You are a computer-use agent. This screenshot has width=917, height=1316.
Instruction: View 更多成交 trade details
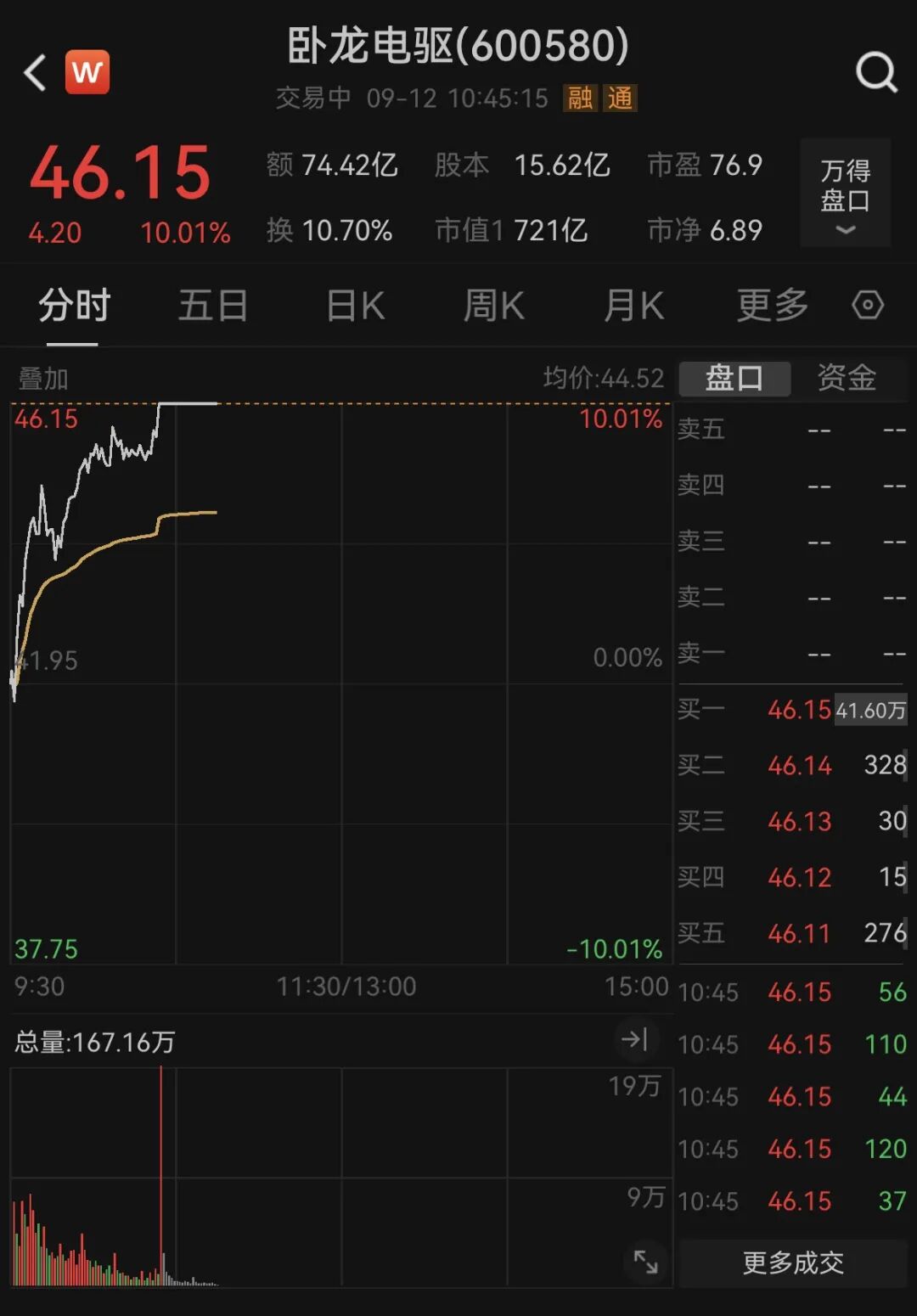[793, 1263]
